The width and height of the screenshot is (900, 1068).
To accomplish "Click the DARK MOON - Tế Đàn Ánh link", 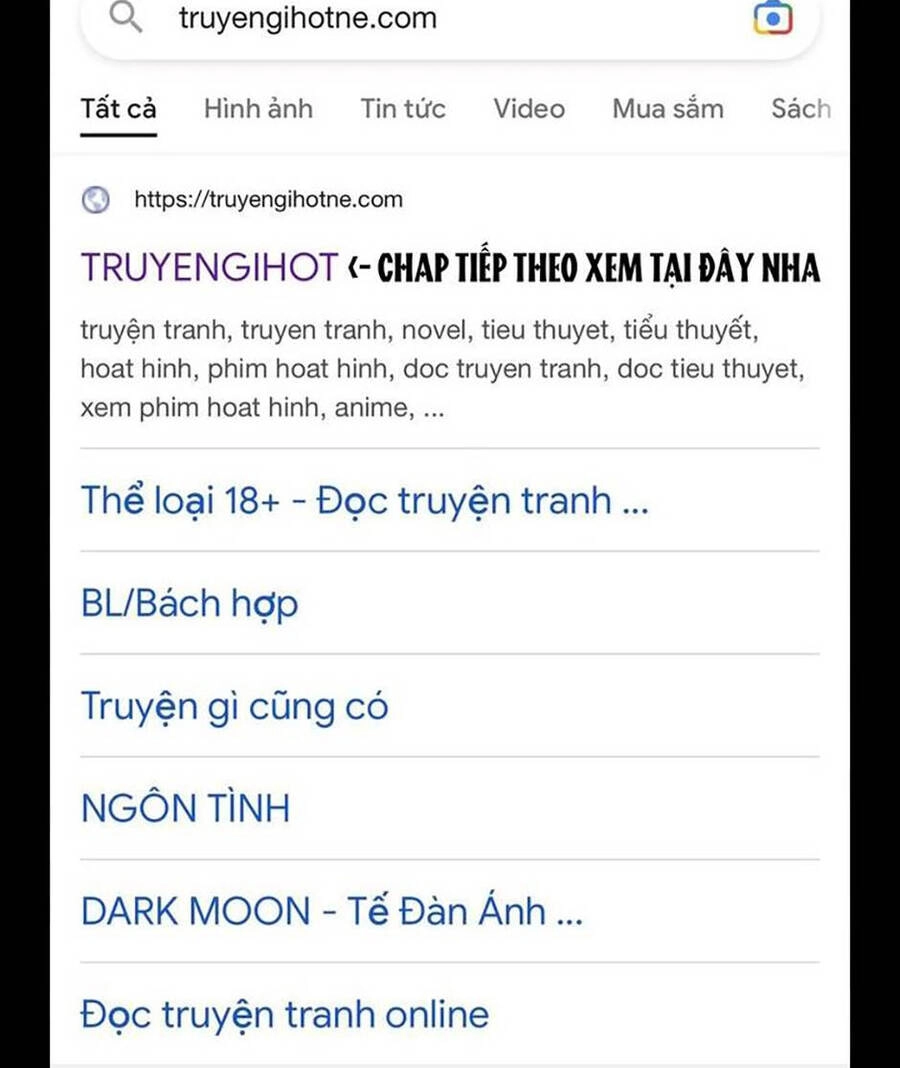I will pyautogui.click(x=332, y=910).
